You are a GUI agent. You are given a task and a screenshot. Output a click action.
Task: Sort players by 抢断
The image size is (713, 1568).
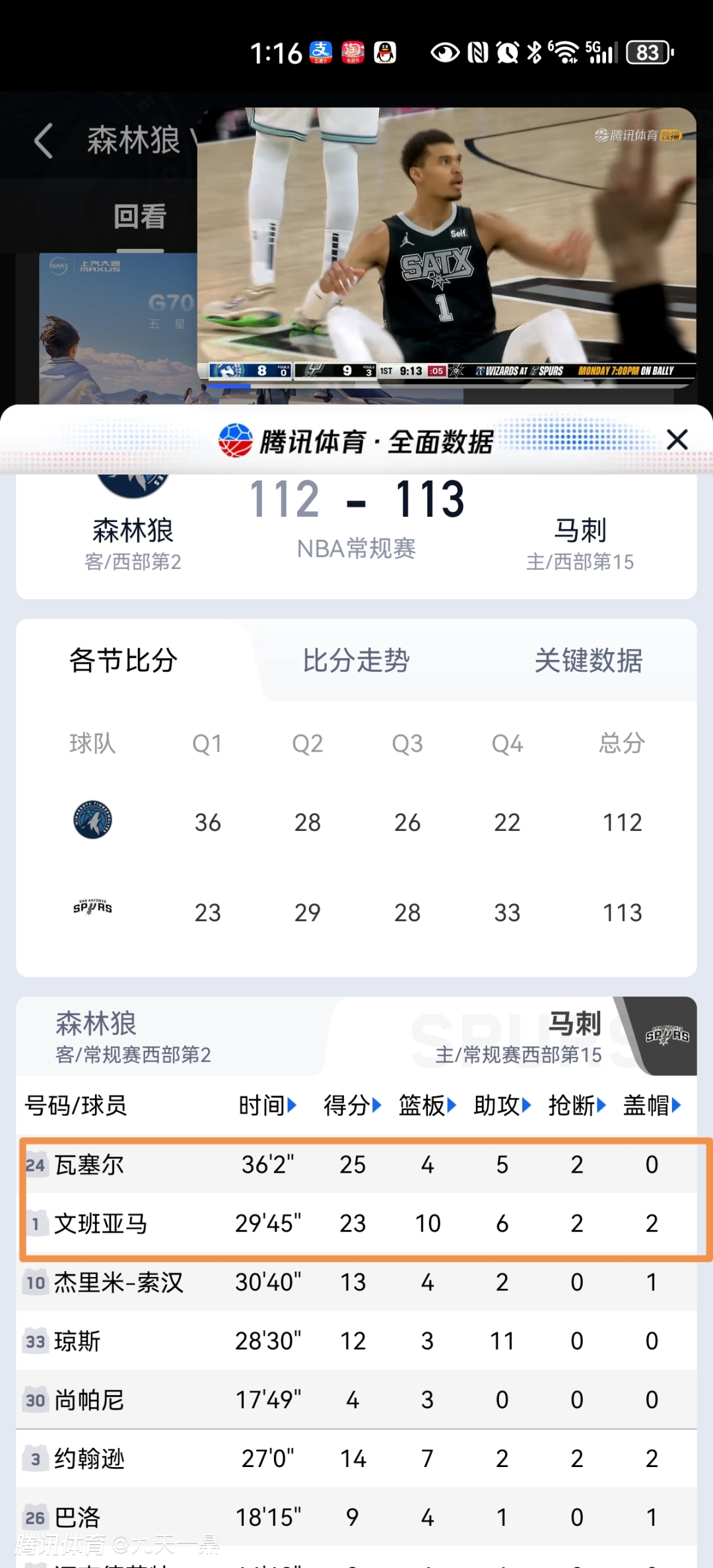tap(576, 1105)
